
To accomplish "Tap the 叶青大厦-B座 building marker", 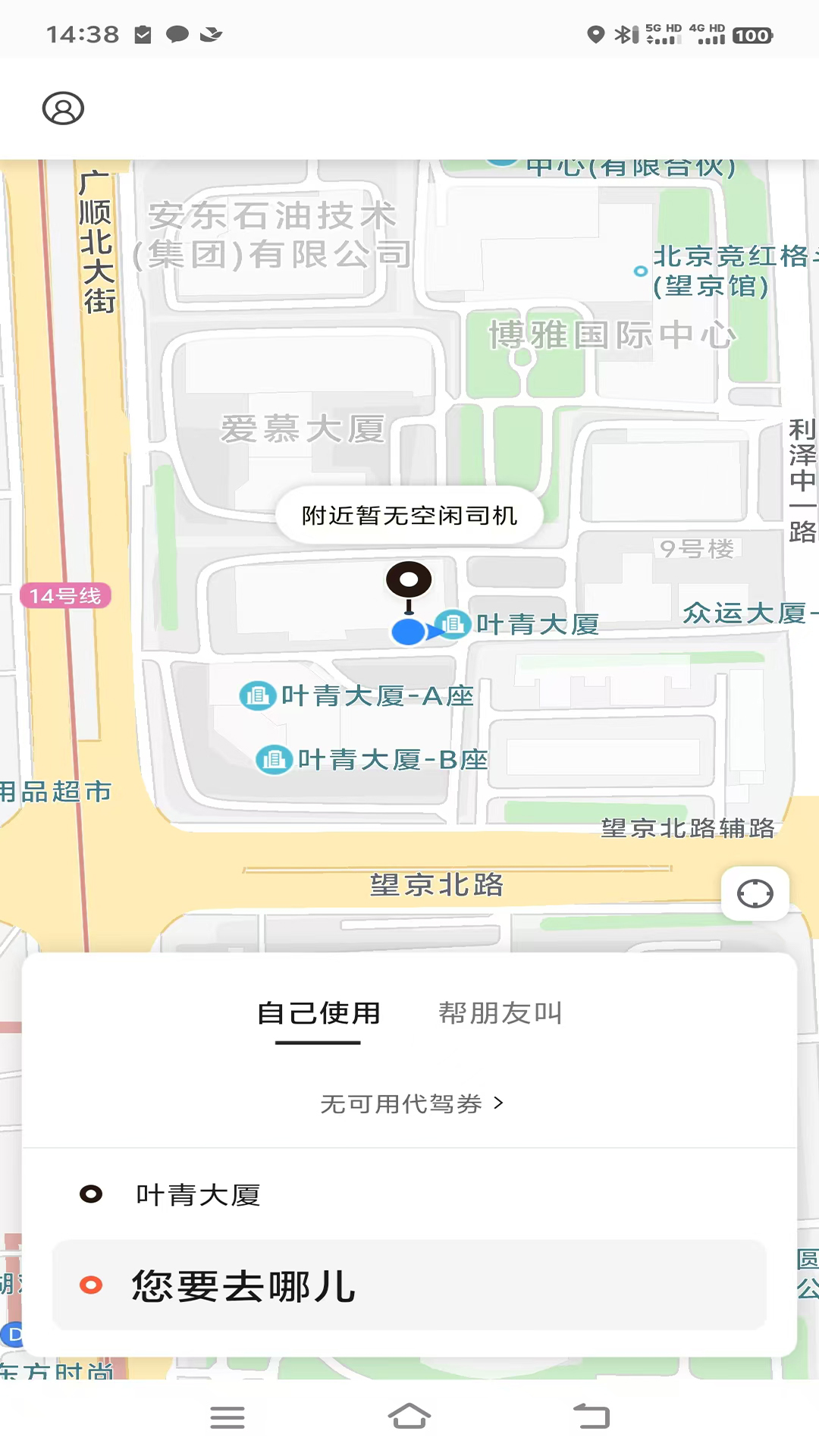I will coord(275,759).
